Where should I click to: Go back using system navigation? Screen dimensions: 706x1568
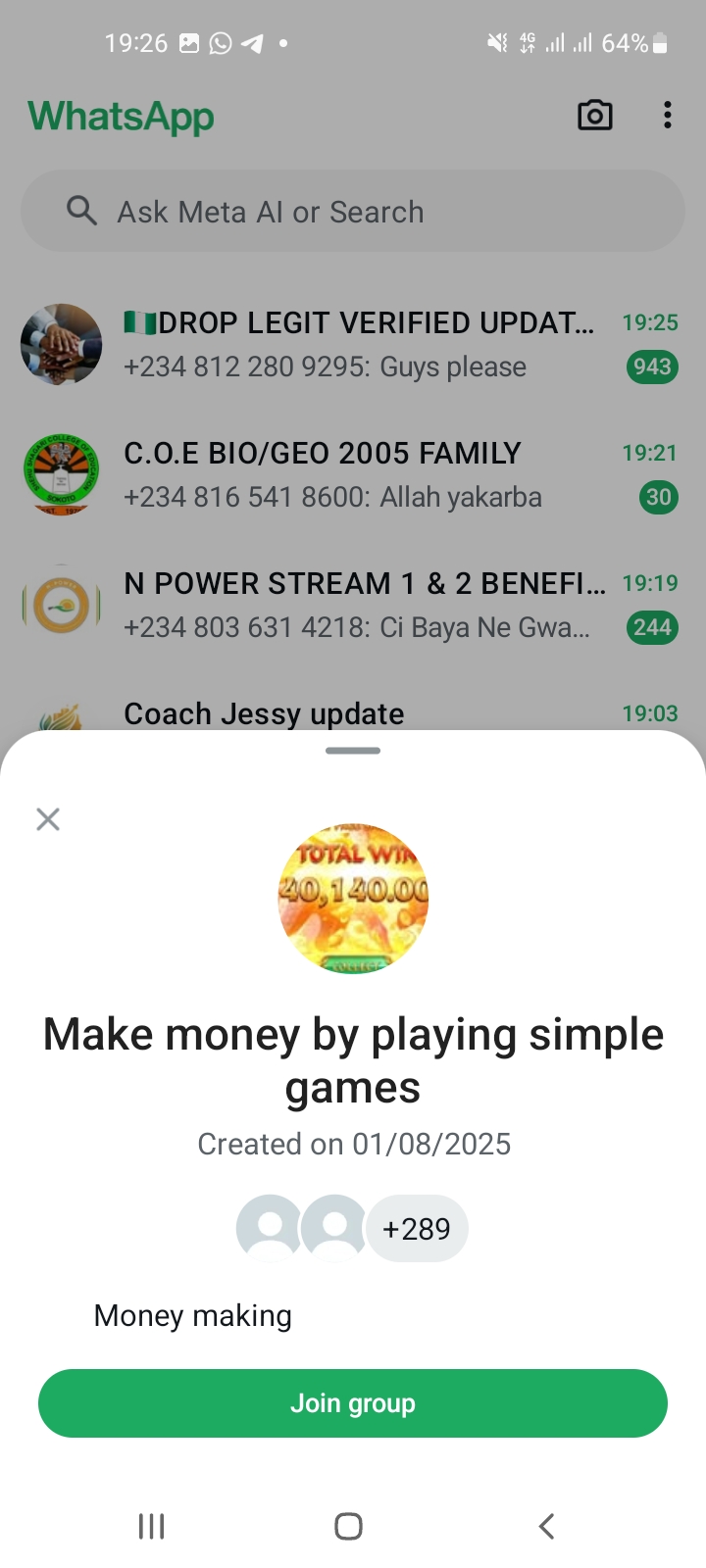pos(546,1526)
